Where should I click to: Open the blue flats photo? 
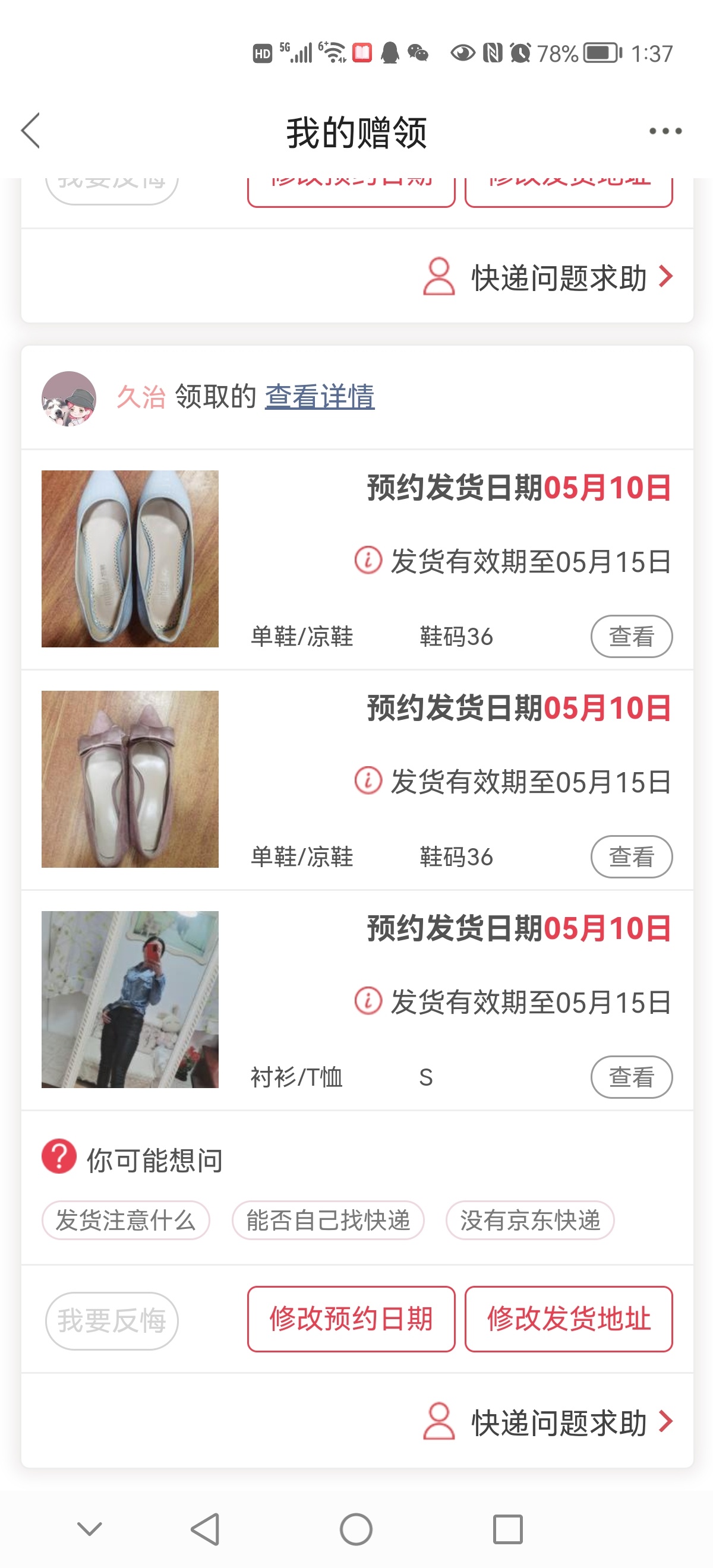click(130, 559)
